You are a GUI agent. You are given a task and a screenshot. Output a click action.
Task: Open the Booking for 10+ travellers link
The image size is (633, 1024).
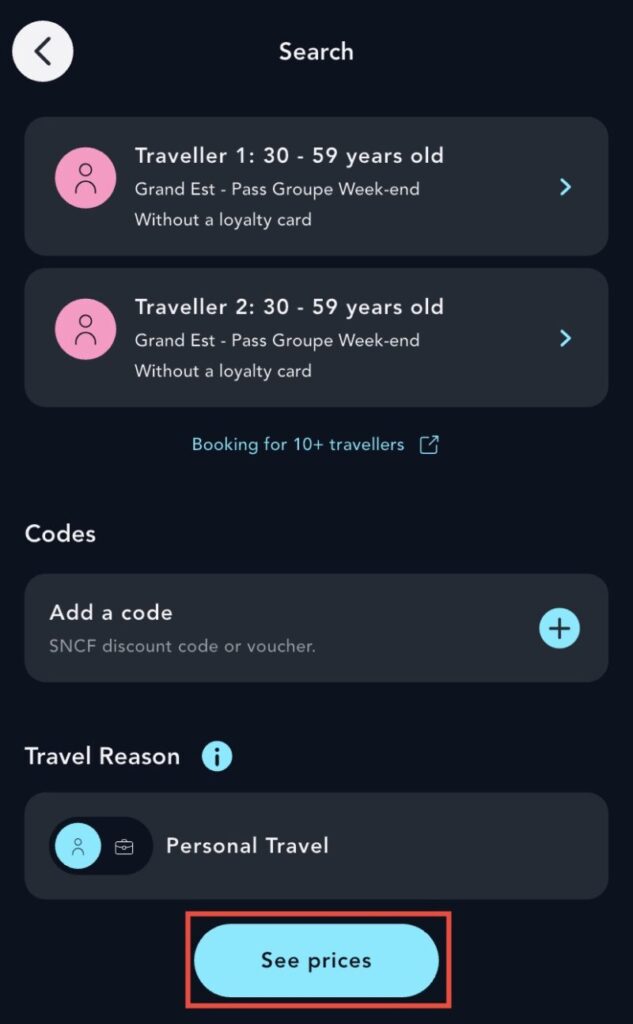[316, 445]
